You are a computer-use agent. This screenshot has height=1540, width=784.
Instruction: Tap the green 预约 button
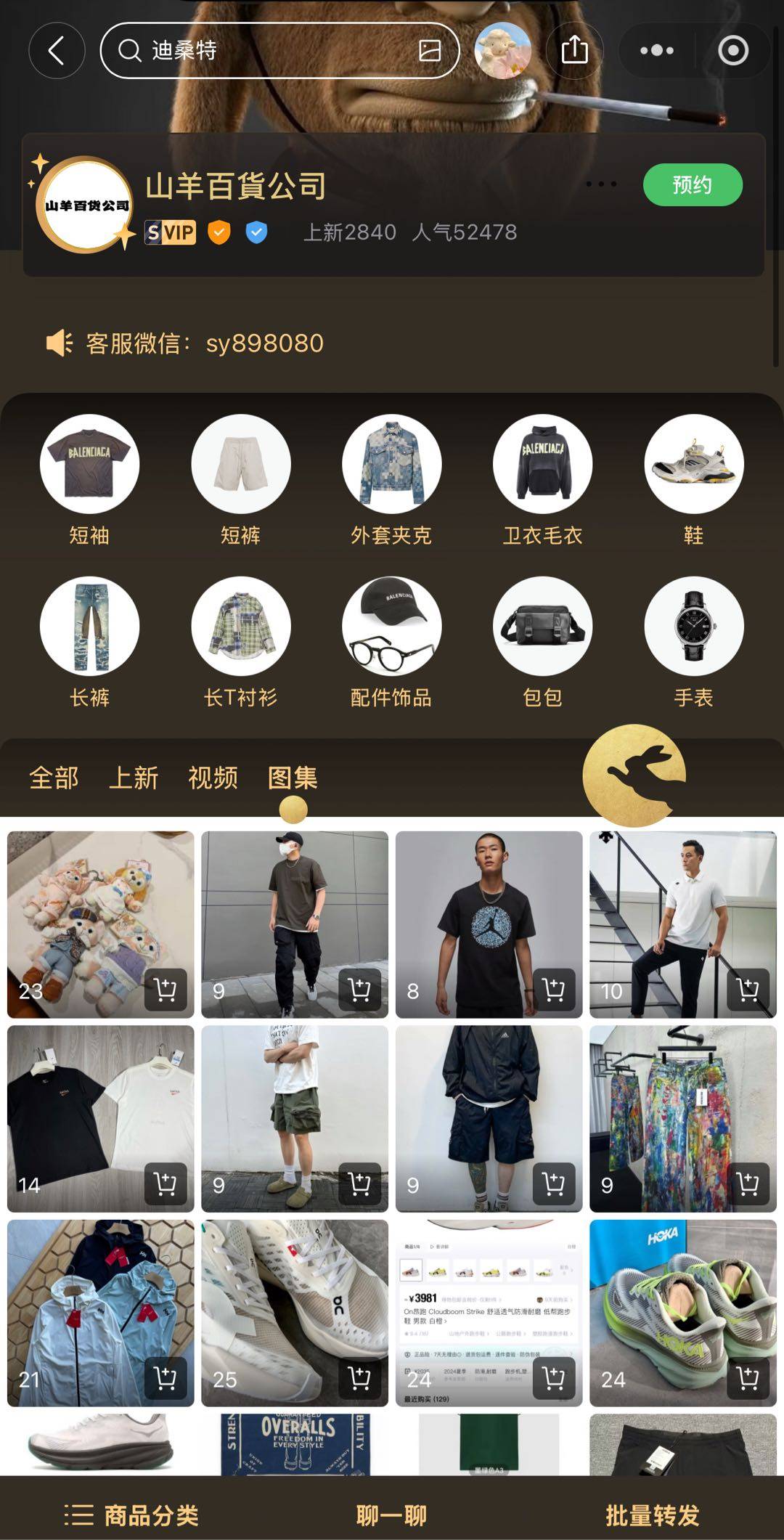click(692, 184)
